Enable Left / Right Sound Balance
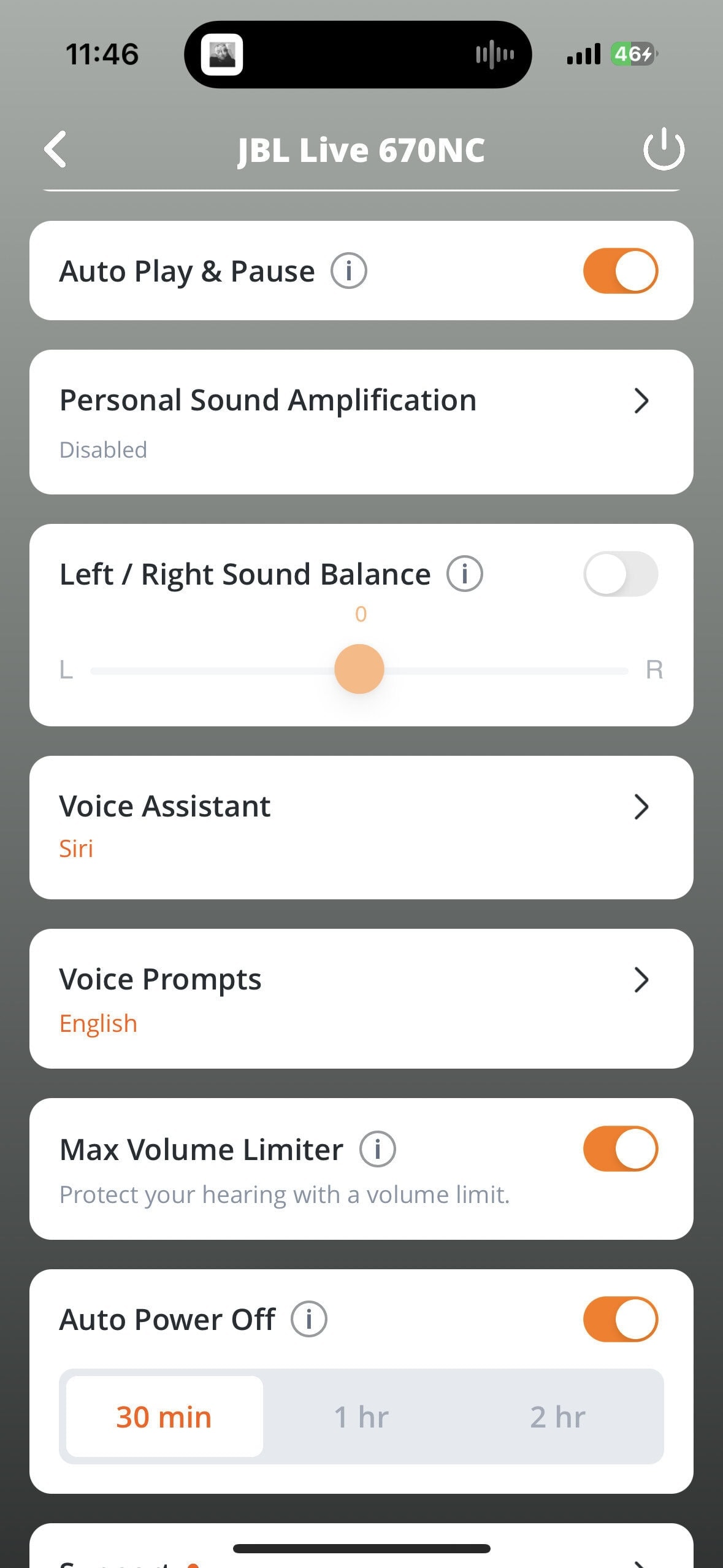Screen dimensions: 723x1568 coord(620,574)
